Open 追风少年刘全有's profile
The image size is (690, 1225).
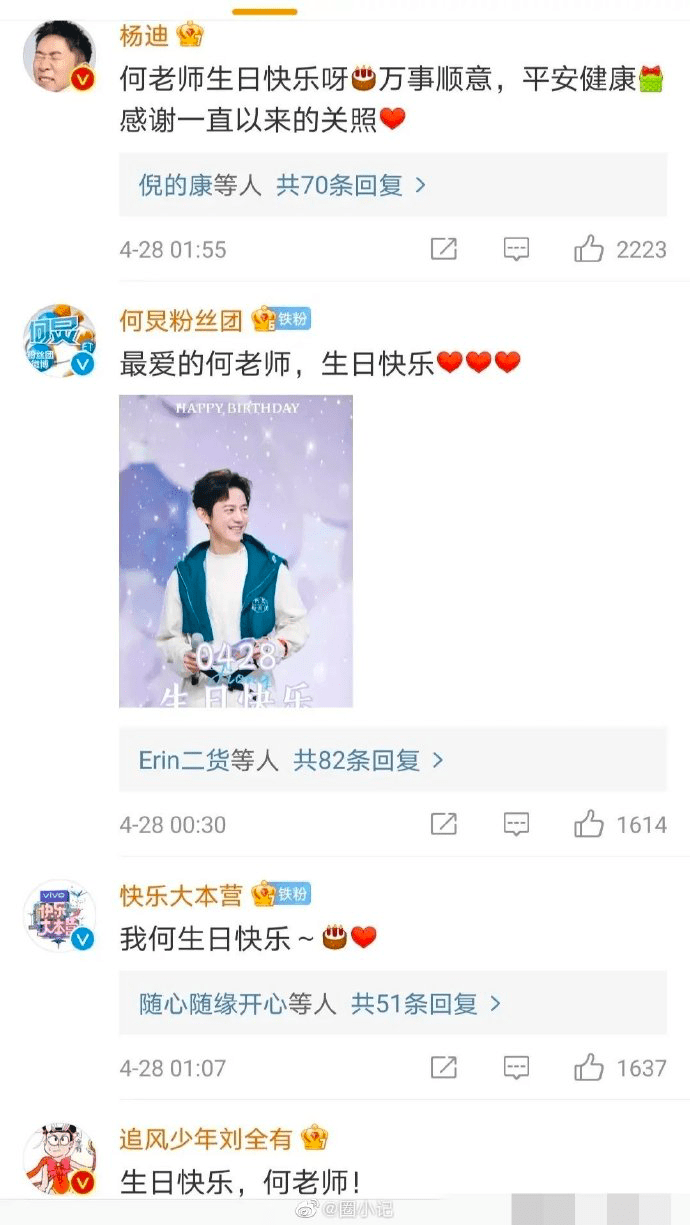point(60,1160)
